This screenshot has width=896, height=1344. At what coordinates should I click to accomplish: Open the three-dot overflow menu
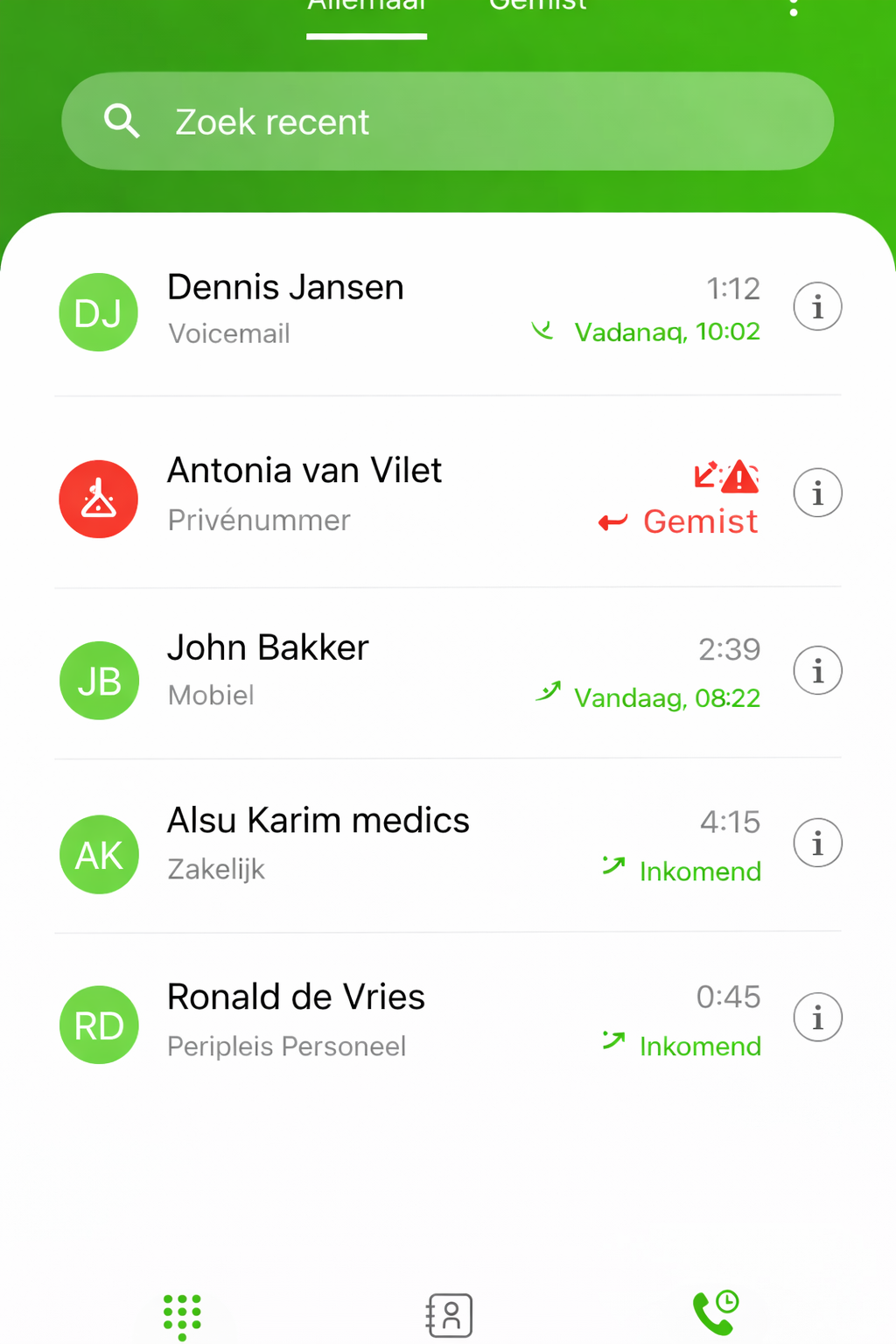point(793,9)
